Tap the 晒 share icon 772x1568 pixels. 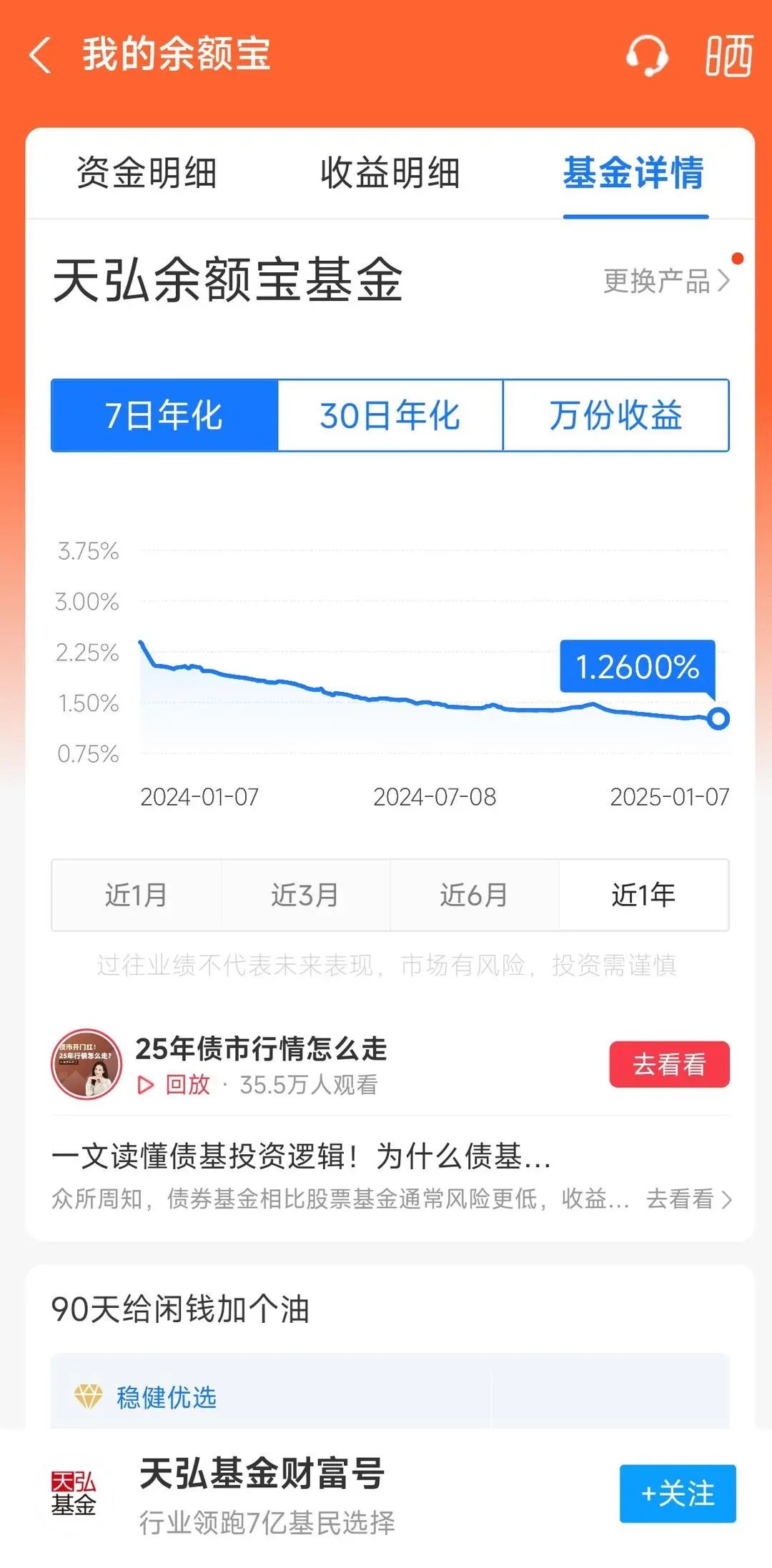pyautogui.click(x=728, y=56)
